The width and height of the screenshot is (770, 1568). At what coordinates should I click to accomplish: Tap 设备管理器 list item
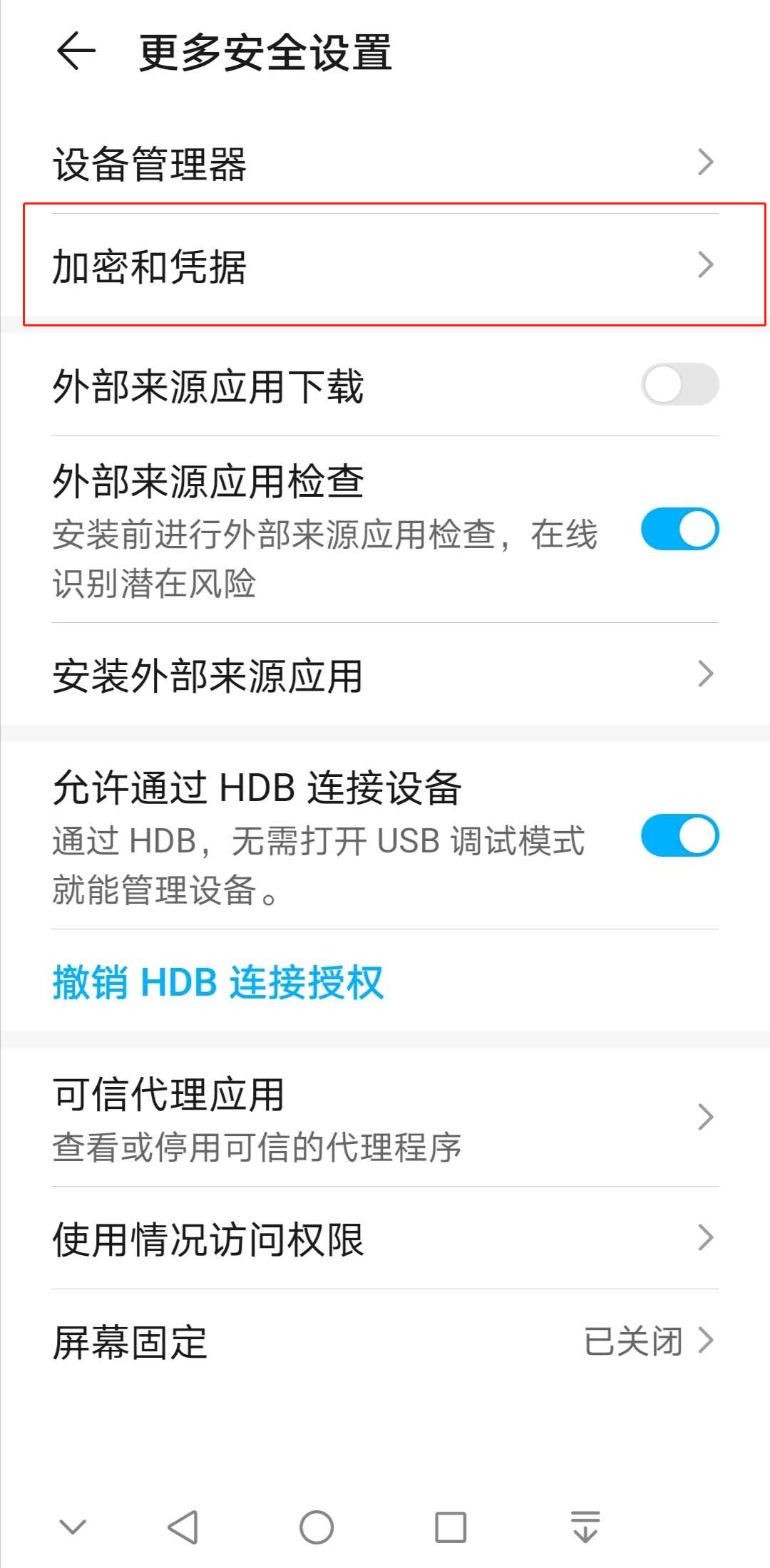pos(285,163)
